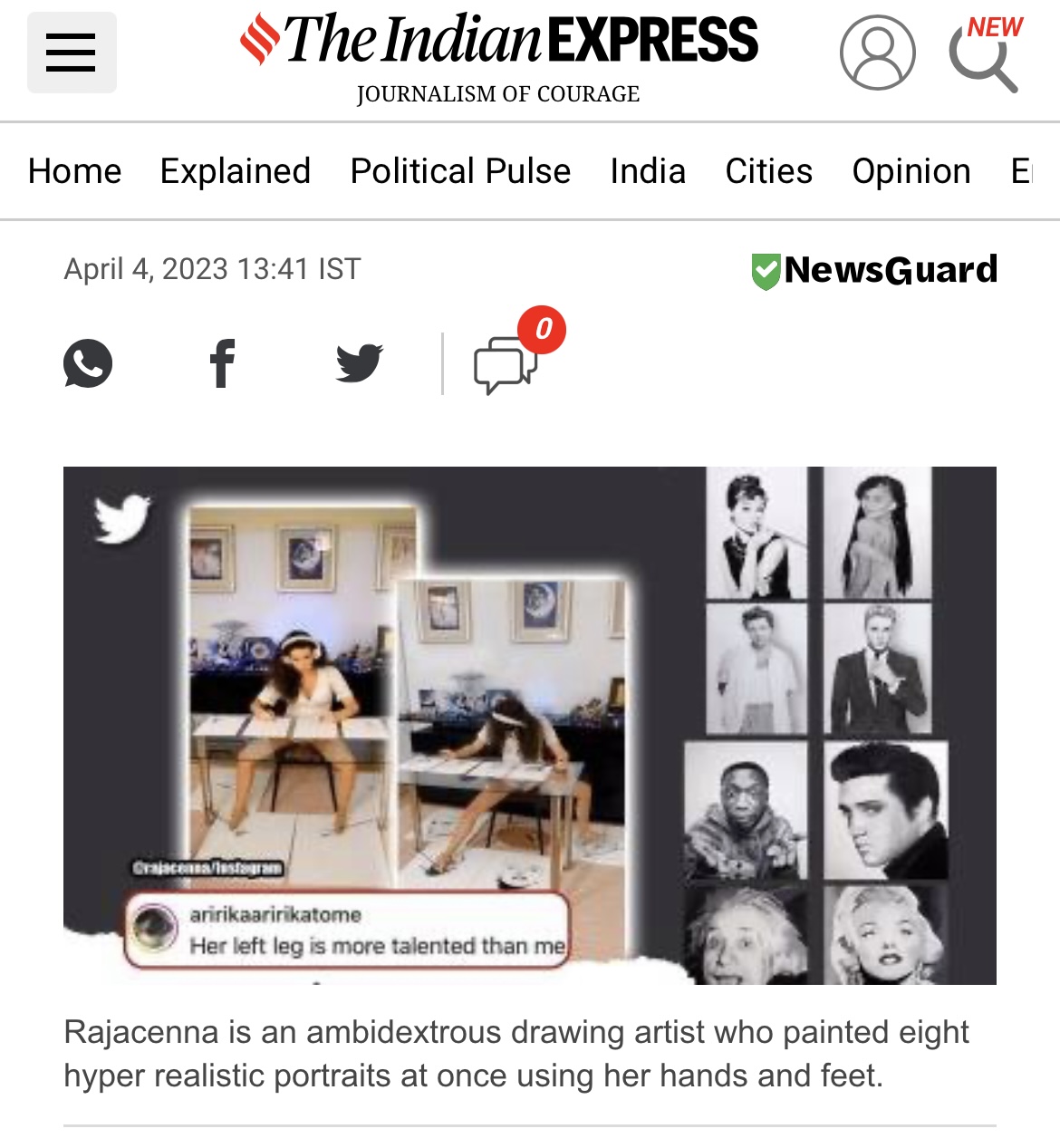Open the Political Pulse section
The image size is (1060, 1148).
tap(460, 171)
